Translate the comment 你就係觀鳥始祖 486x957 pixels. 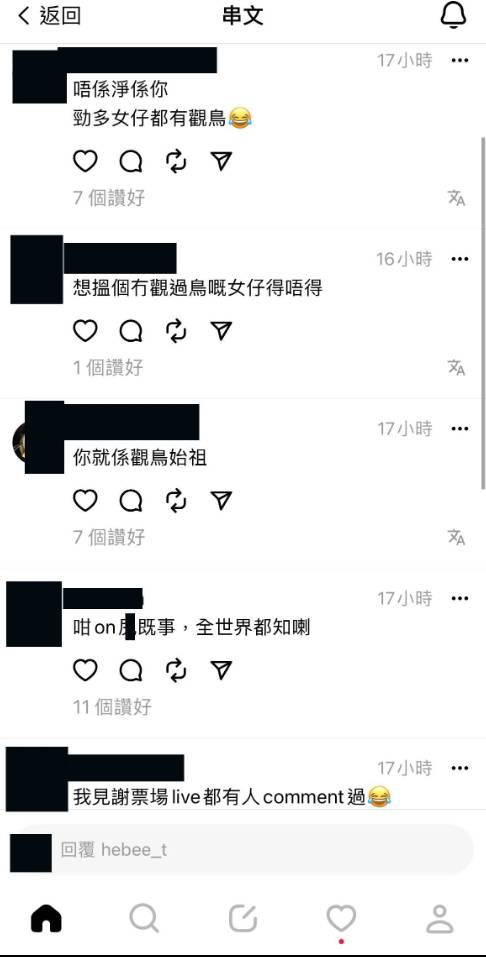[x=456, y=537]
